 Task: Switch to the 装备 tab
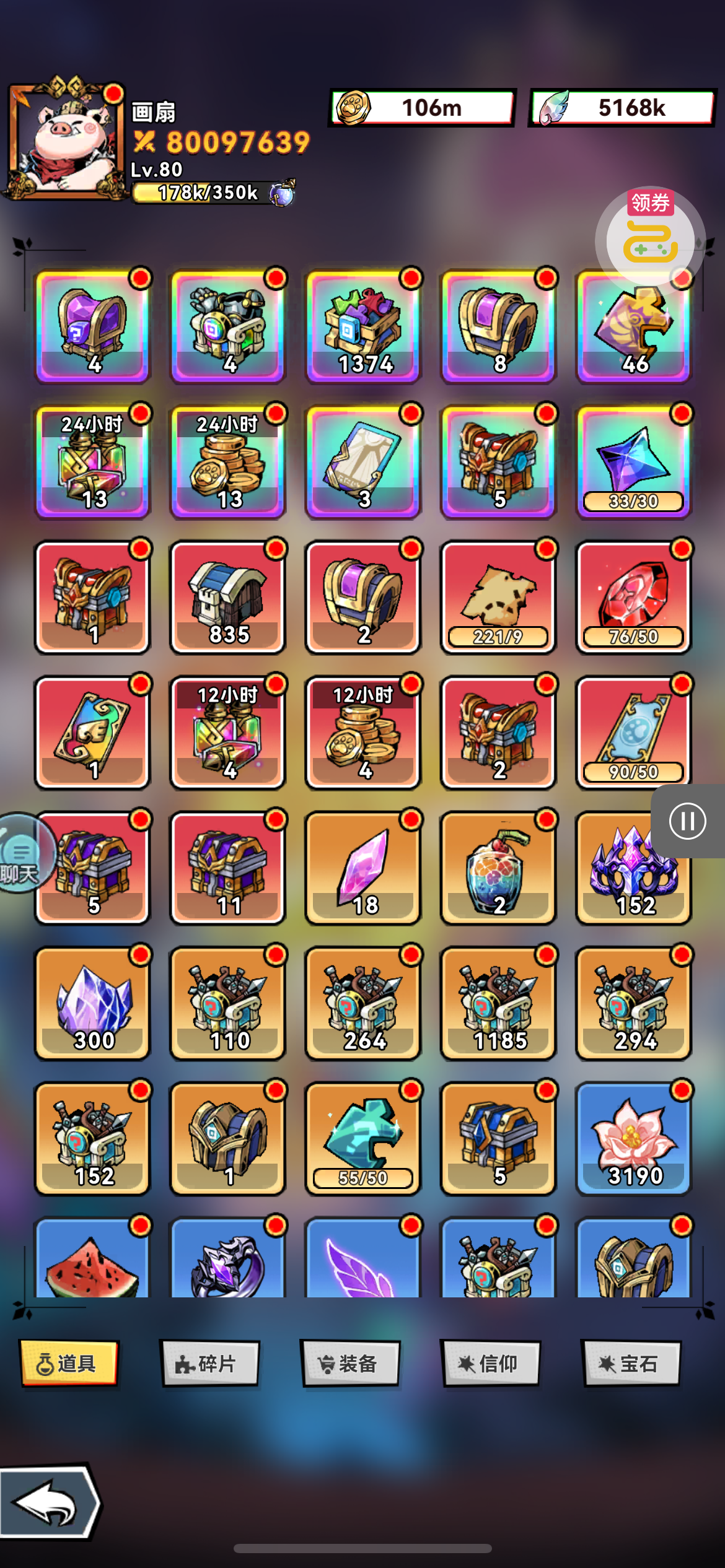351,1363
